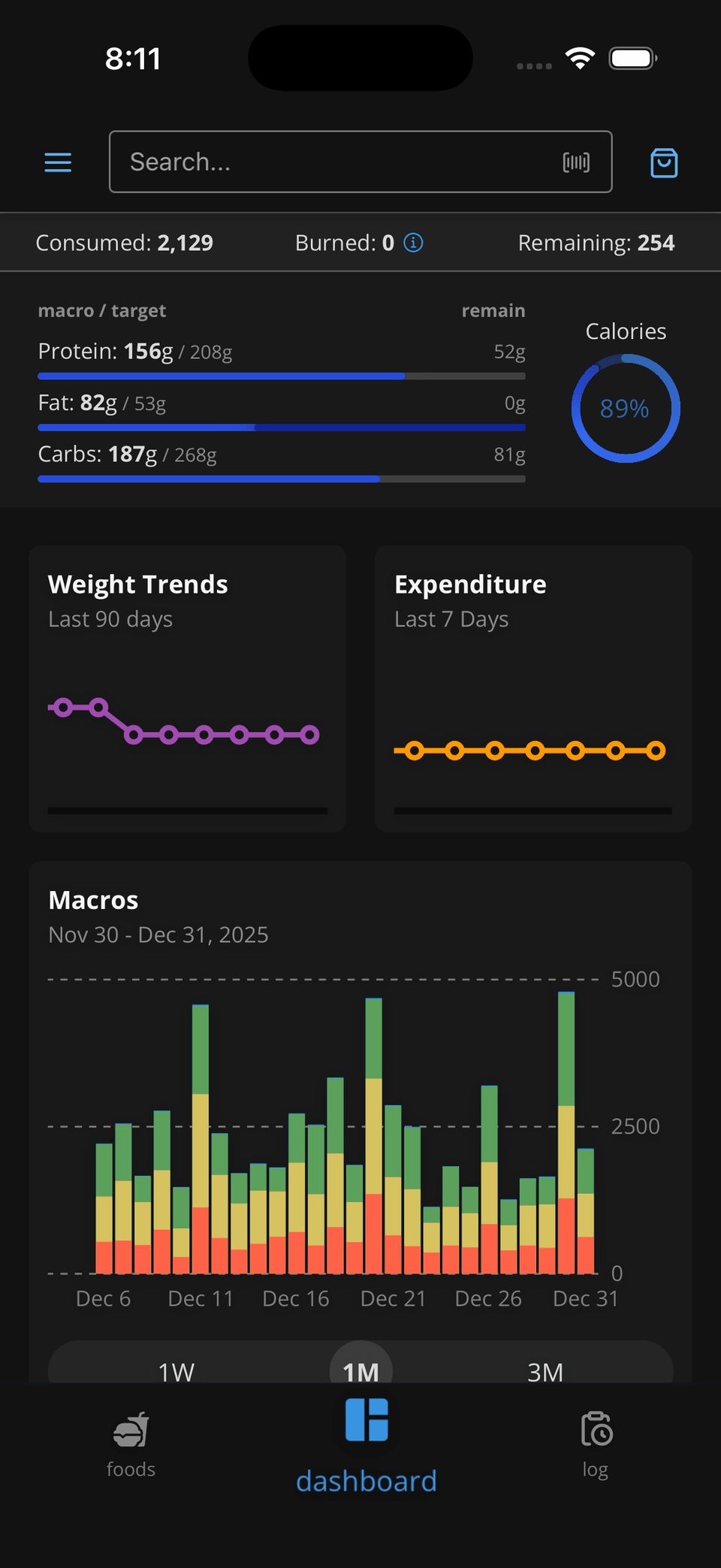Image resolution: width=721 pixels, height=1568 pixels.
Task: Tap the info icon next to Burned
Action: click(x=414, y=243)
